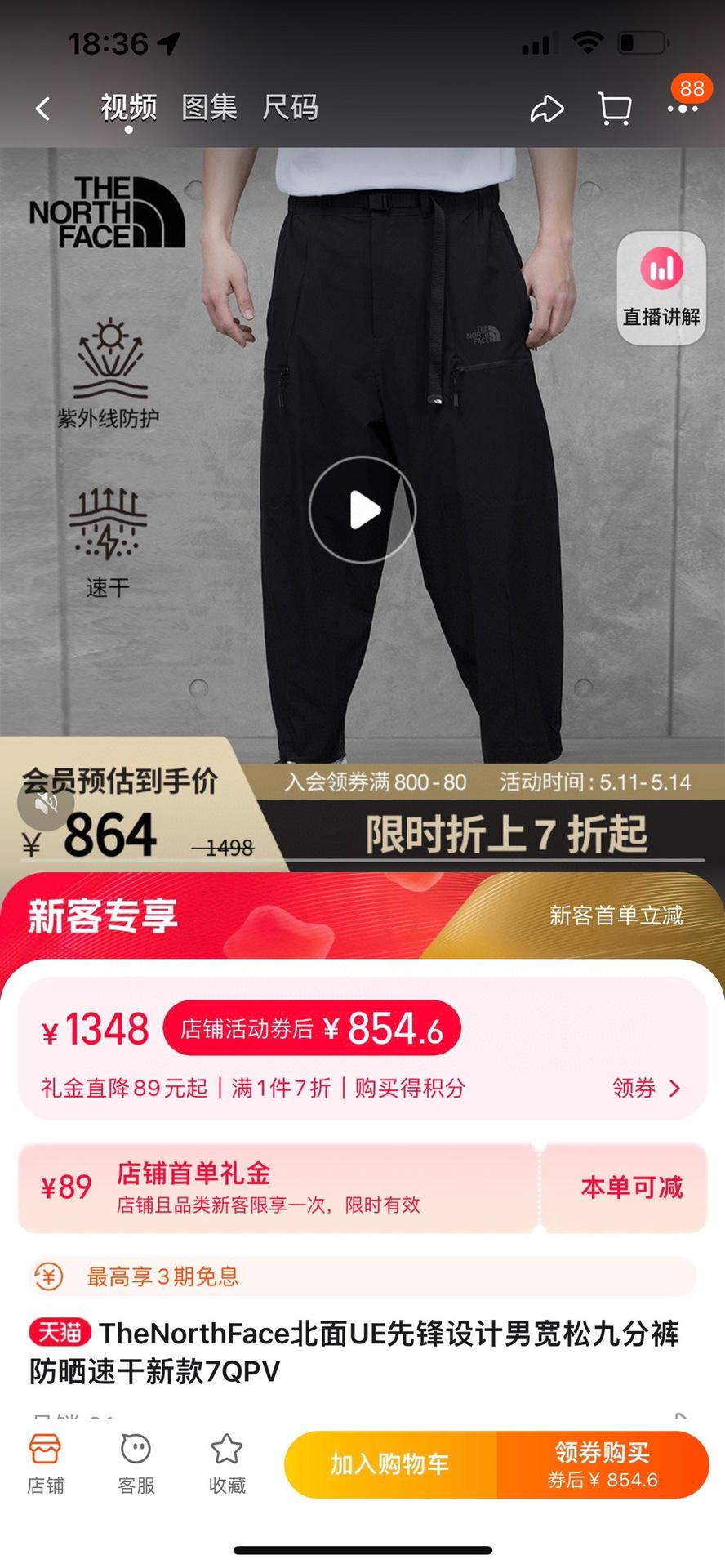Open 直播讲解 live explanation
The height and width of the screenshot is (1568, 725).
tap(661, 287)
